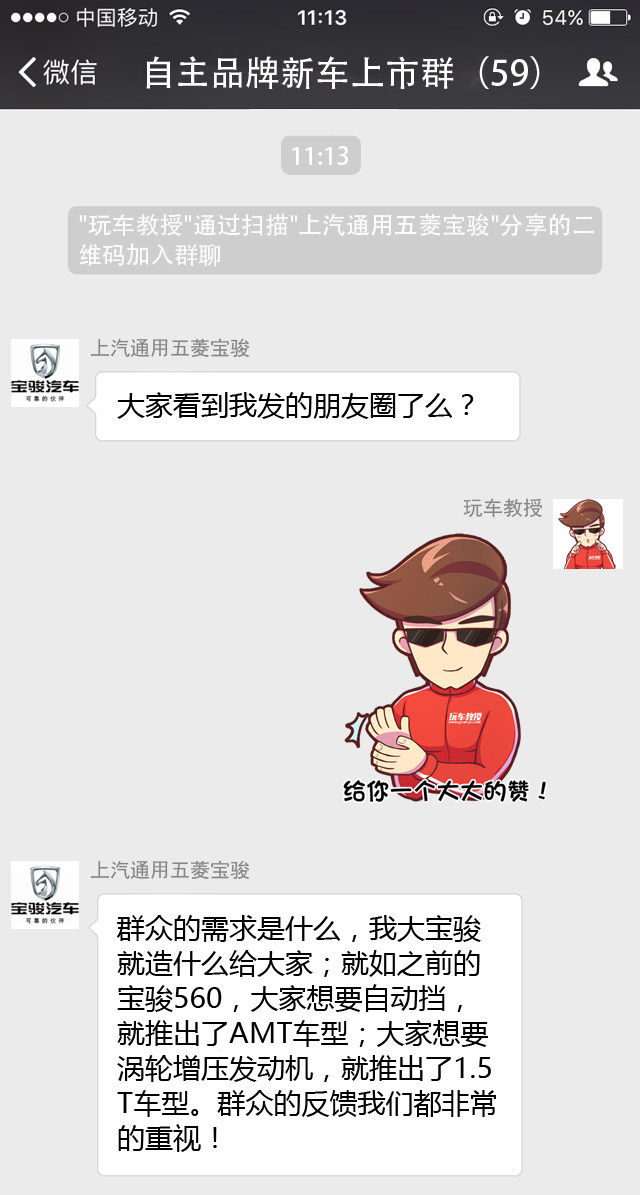
Task: Open 宝骏 avatar beside the 朋友圈 question message
Action: 45,373
